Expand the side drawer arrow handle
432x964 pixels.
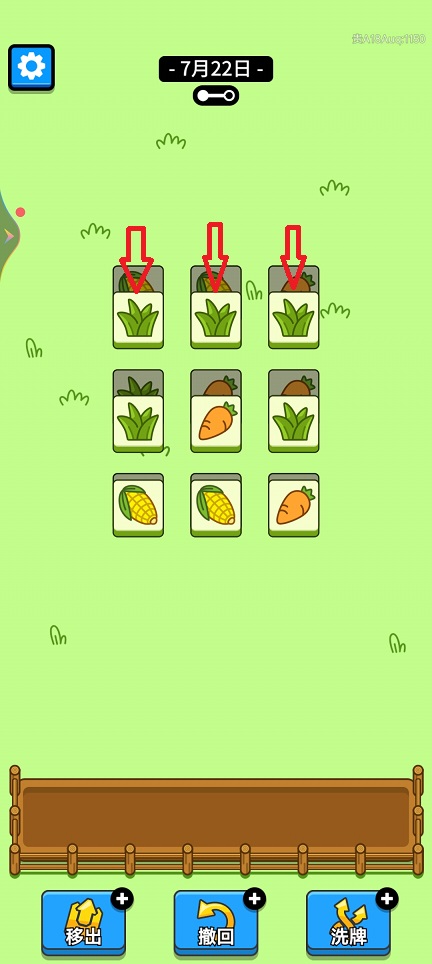[x=9, y=235]
